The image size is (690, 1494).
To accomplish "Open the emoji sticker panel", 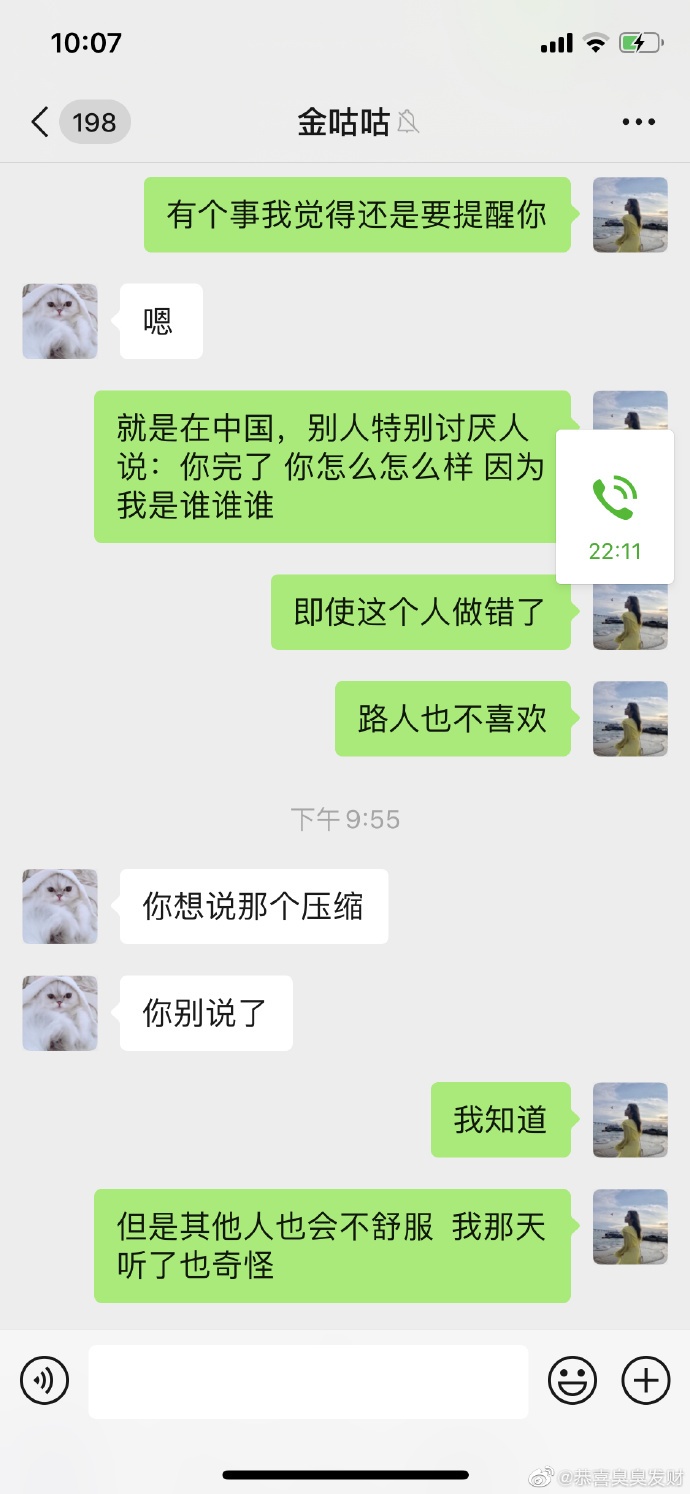I will tap(572, 1381).
